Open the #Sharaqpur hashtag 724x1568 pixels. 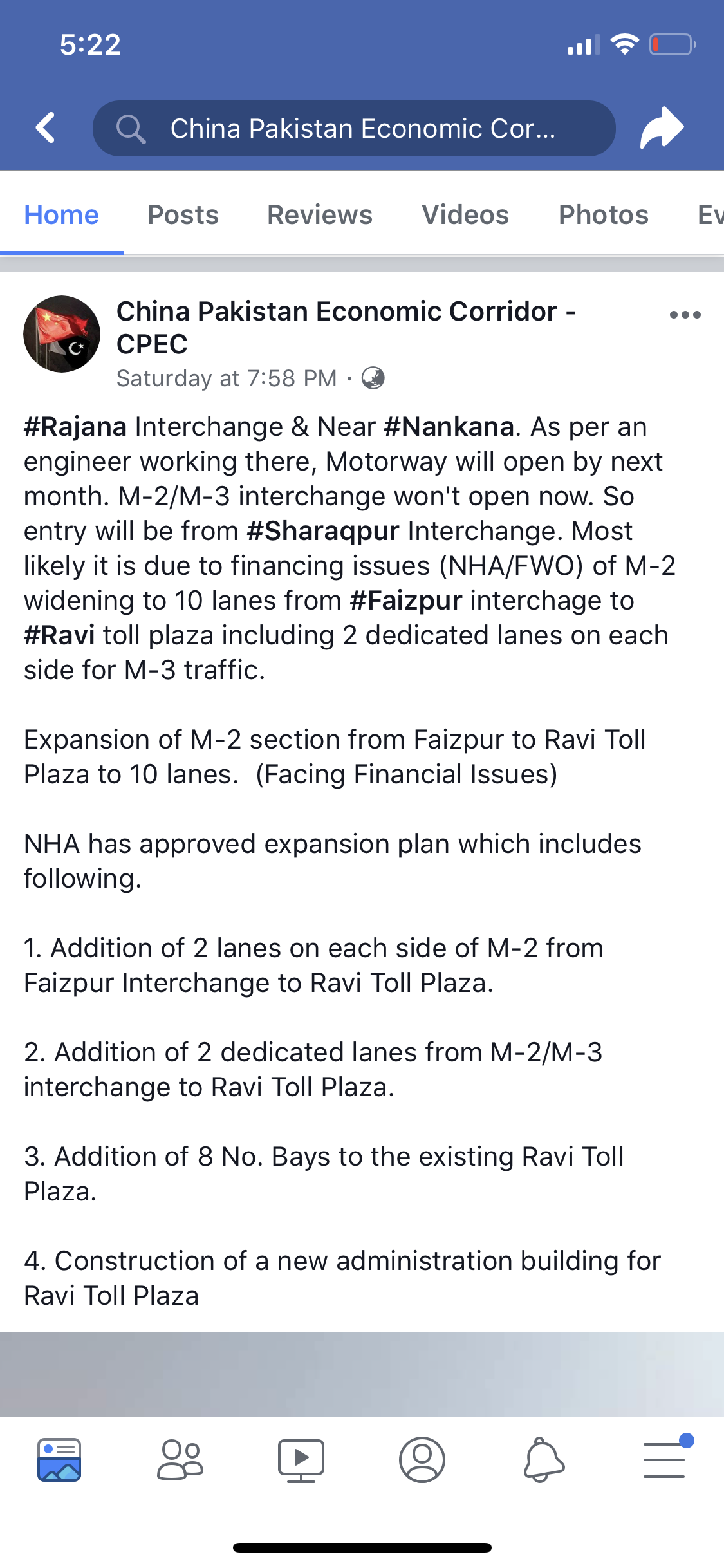(x=323, y=531)
